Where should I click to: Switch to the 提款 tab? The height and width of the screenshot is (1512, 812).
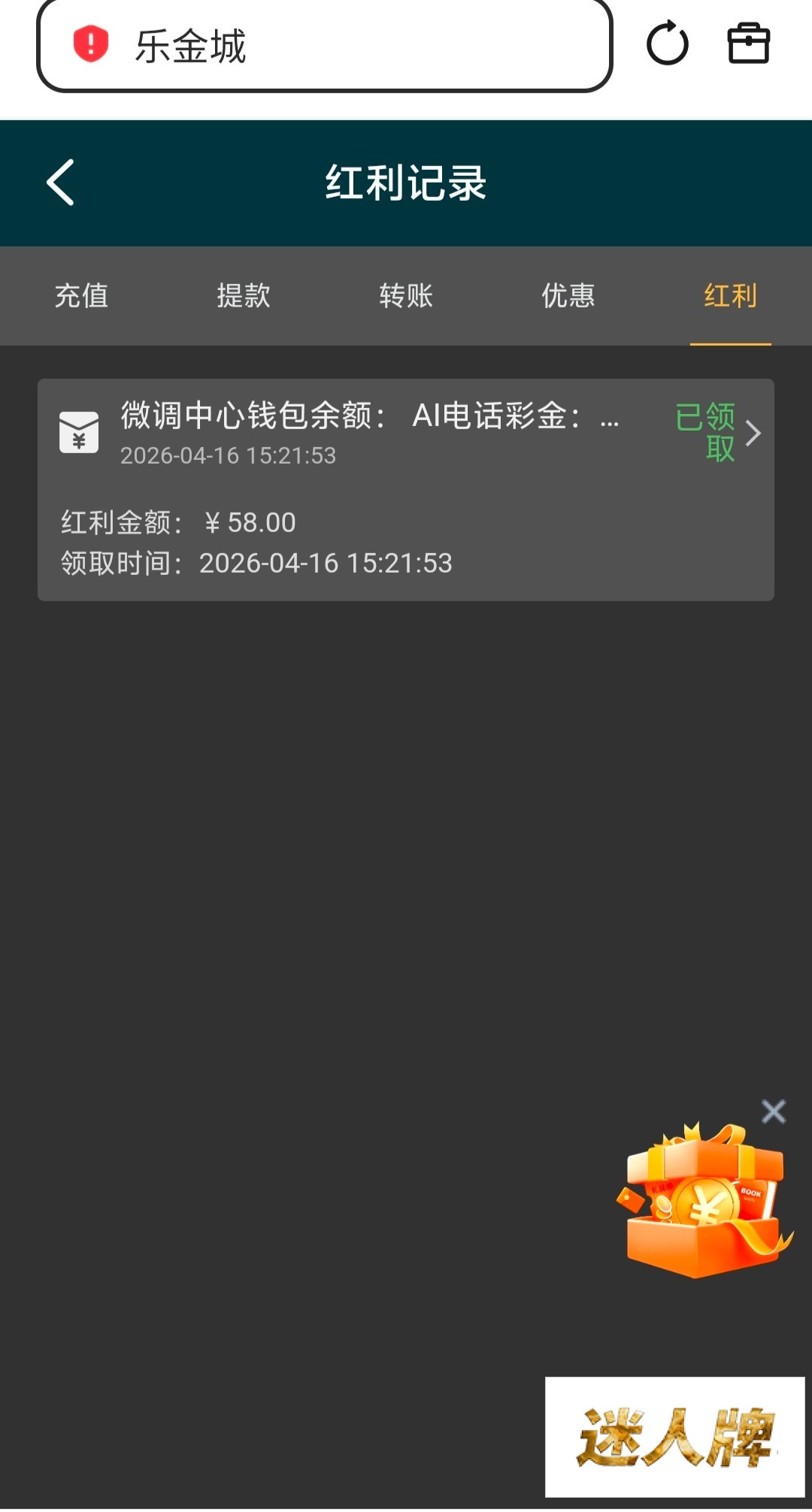point(244,296)
